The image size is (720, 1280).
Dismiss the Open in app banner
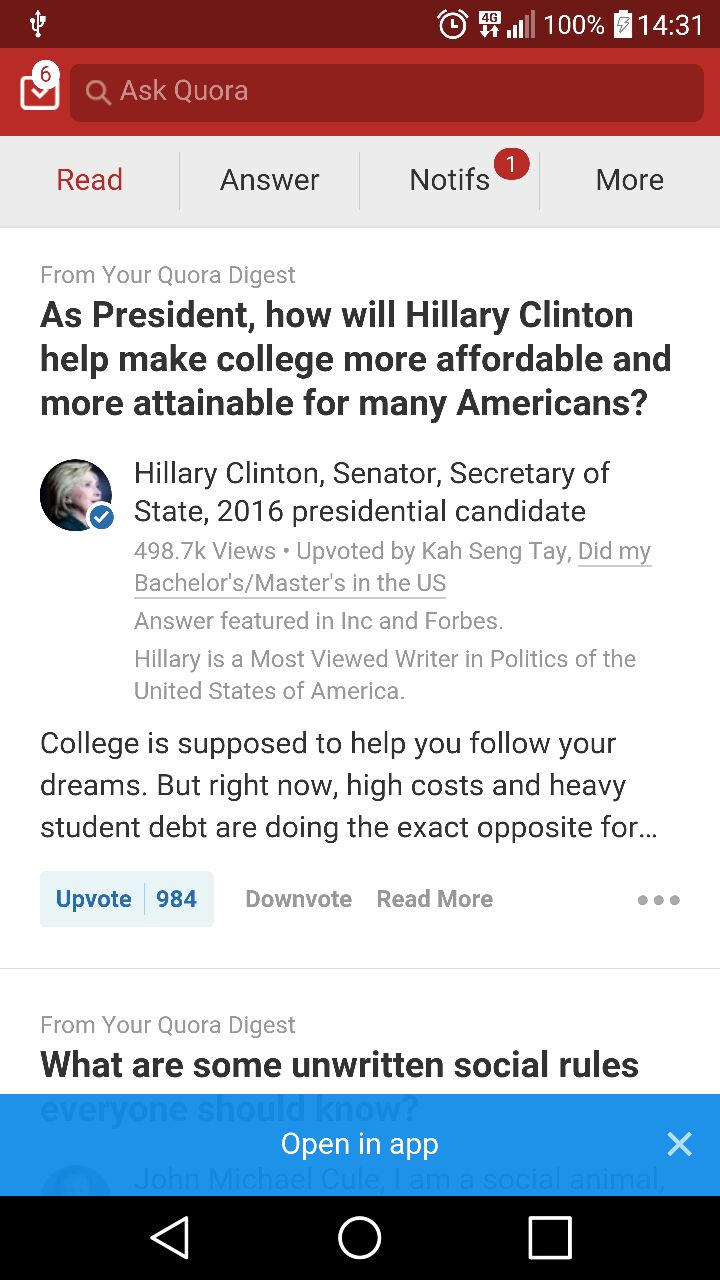point(679,1144)
